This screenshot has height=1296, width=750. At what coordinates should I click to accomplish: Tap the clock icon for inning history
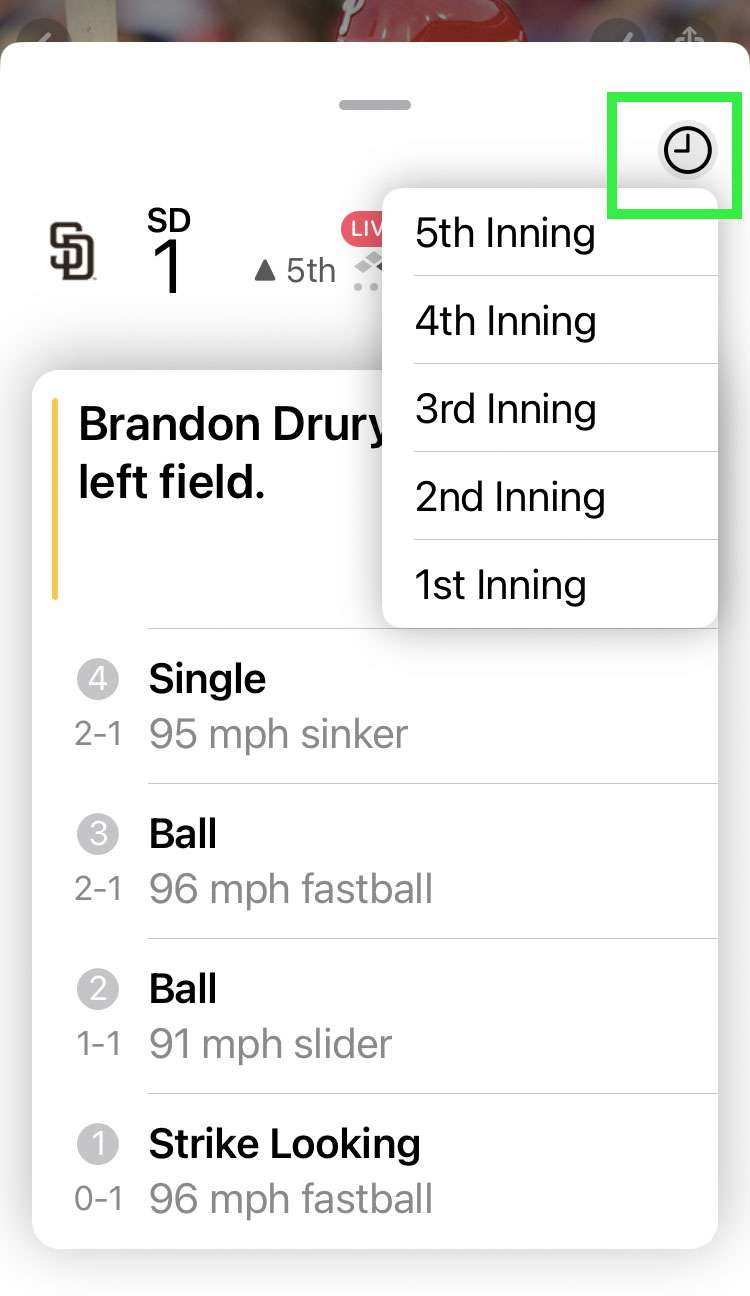click(x=688, y=152)
